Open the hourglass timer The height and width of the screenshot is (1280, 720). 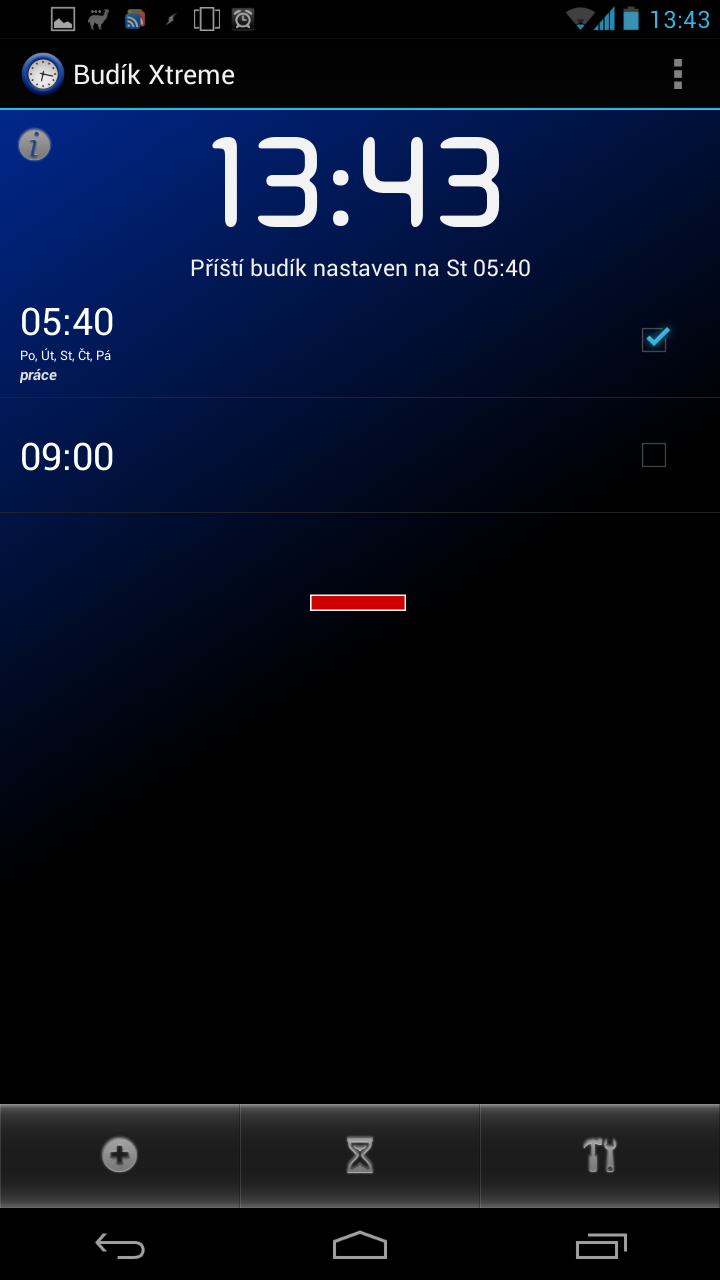(360, 1156)
